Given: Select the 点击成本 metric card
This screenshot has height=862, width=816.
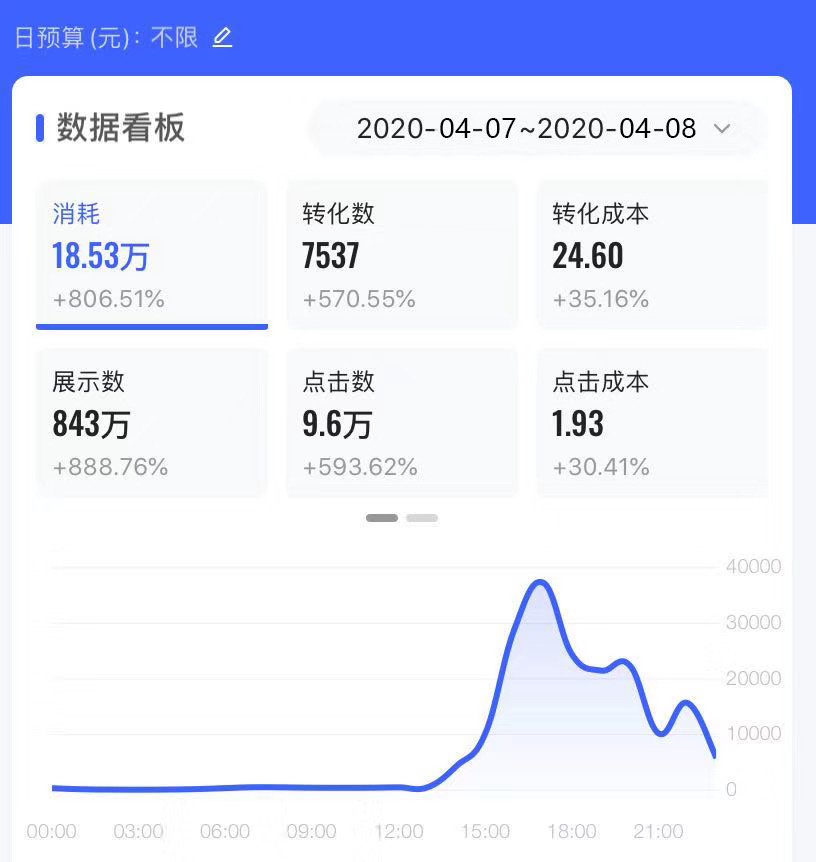Looking at the screenshot, I should pos(652,421).
